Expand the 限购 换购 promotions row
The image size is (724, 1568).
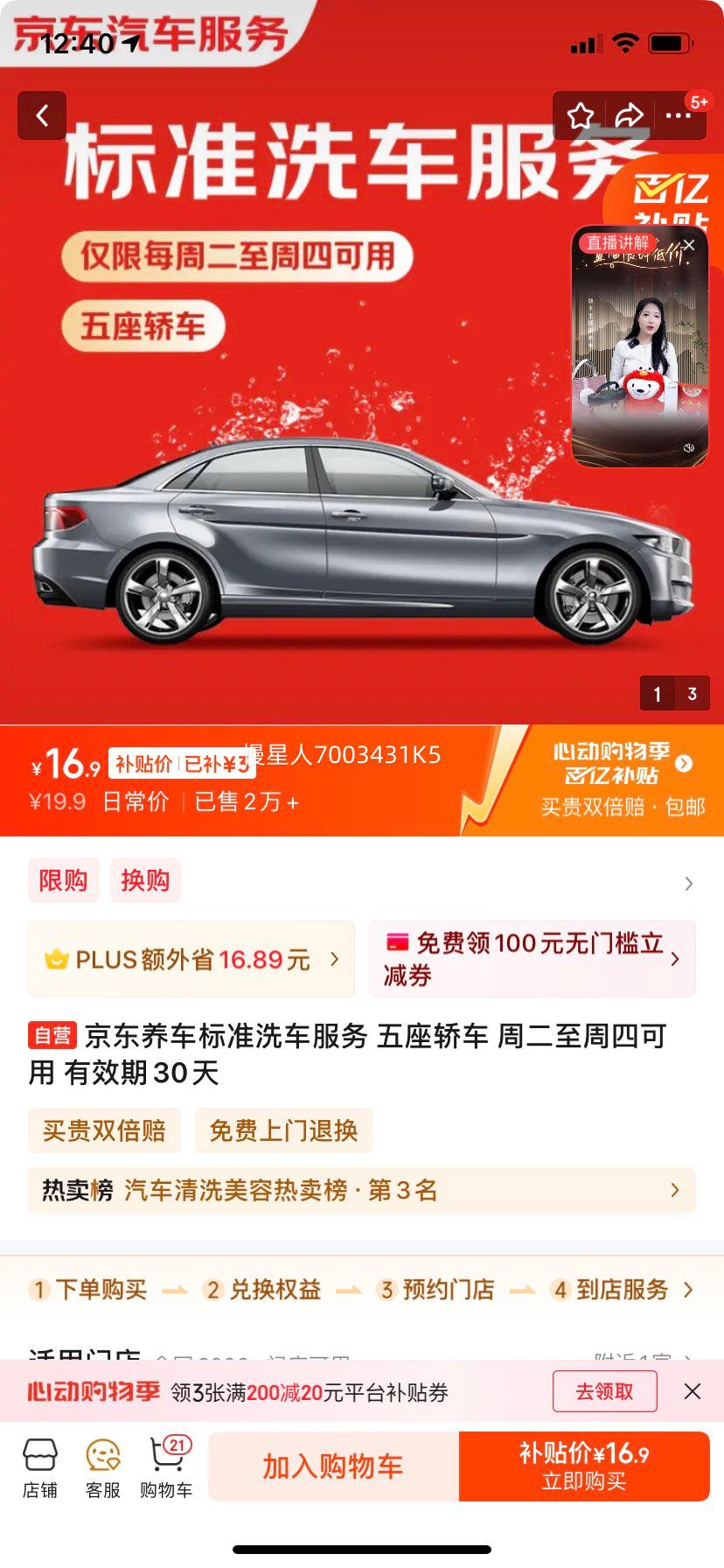688,884
